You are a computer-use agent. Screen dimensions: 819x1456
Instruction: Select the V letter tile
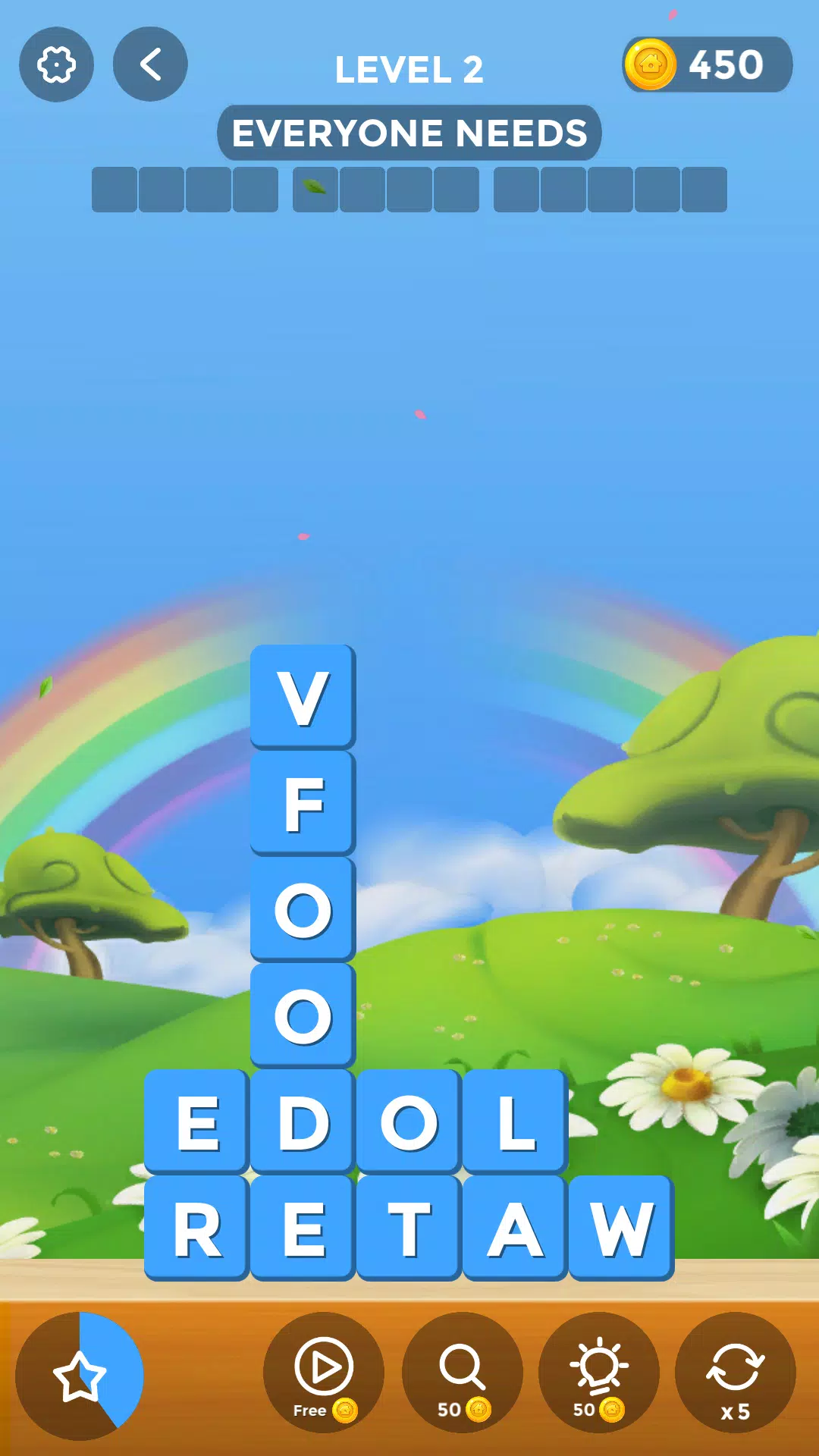[x=303, y=698]
